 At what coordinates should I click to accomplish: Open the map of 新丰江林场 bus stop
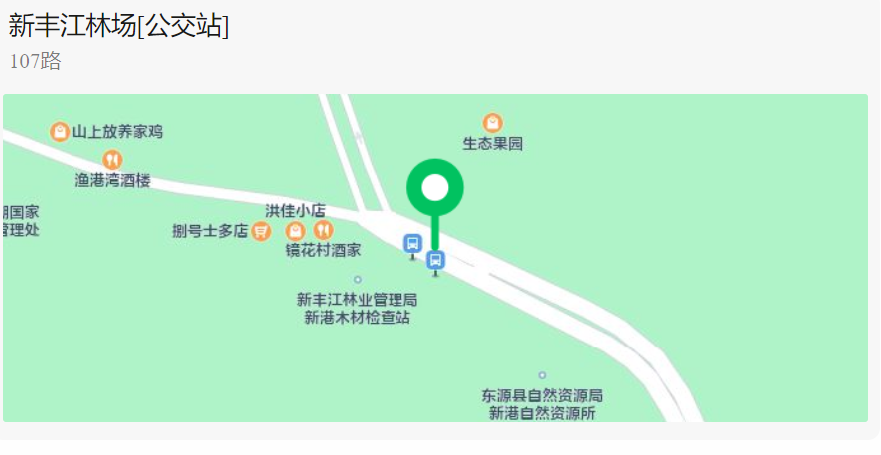click(435, 258)
